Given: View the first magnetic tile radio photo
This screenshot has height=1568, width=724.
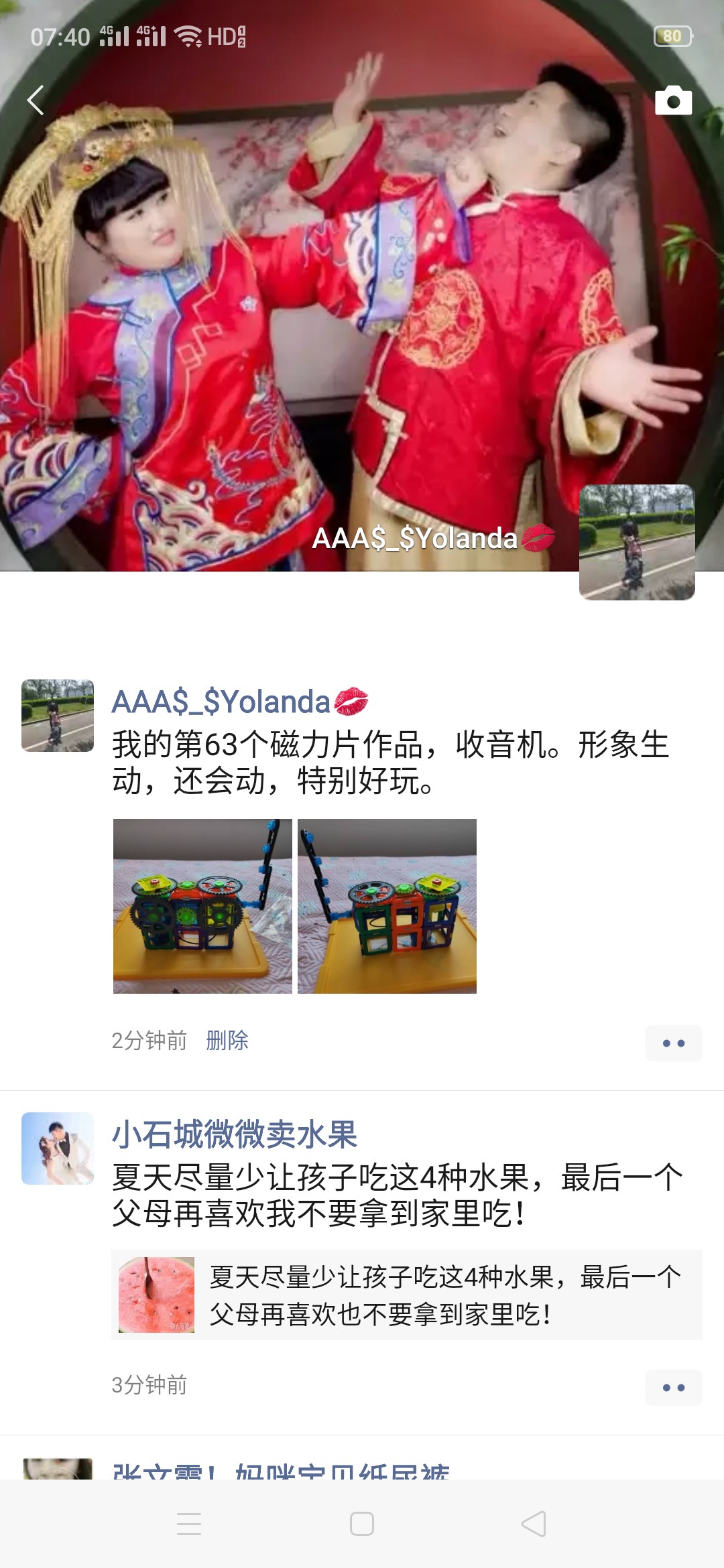Looking at the screenshot, I should pyautogui.click(x=202, y=906).
